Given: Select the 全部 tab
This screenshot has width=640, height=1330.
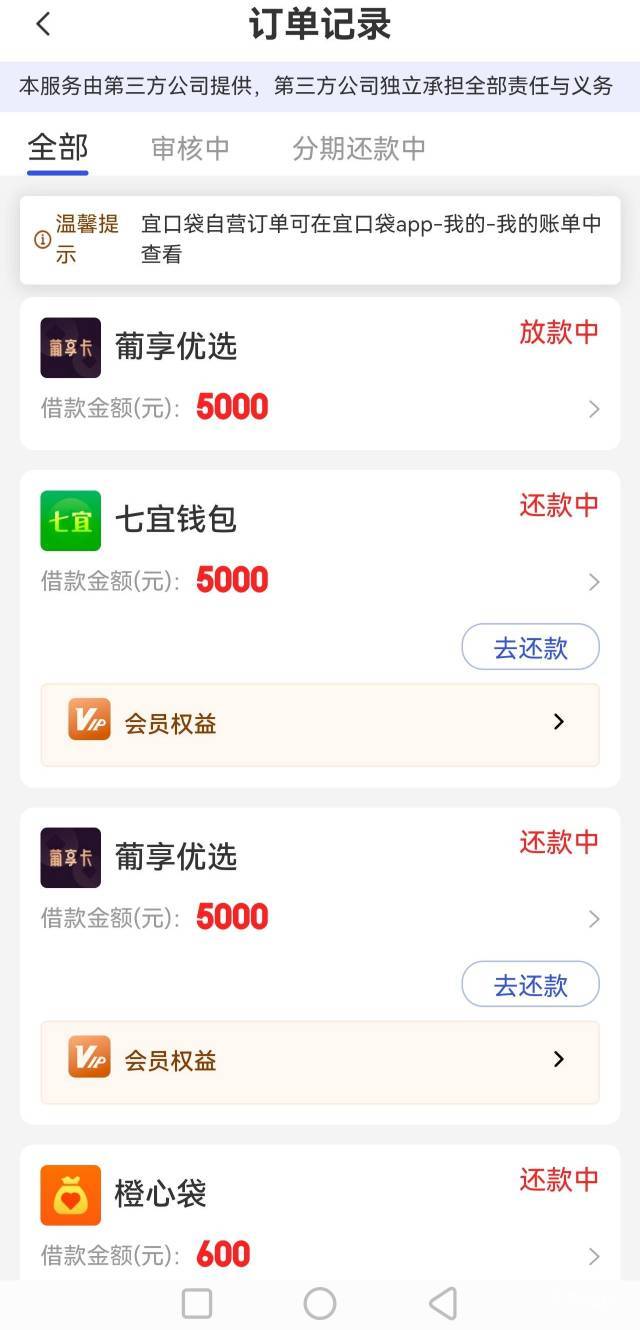Looking at the screenshot, I should click(x=58, y=148).
